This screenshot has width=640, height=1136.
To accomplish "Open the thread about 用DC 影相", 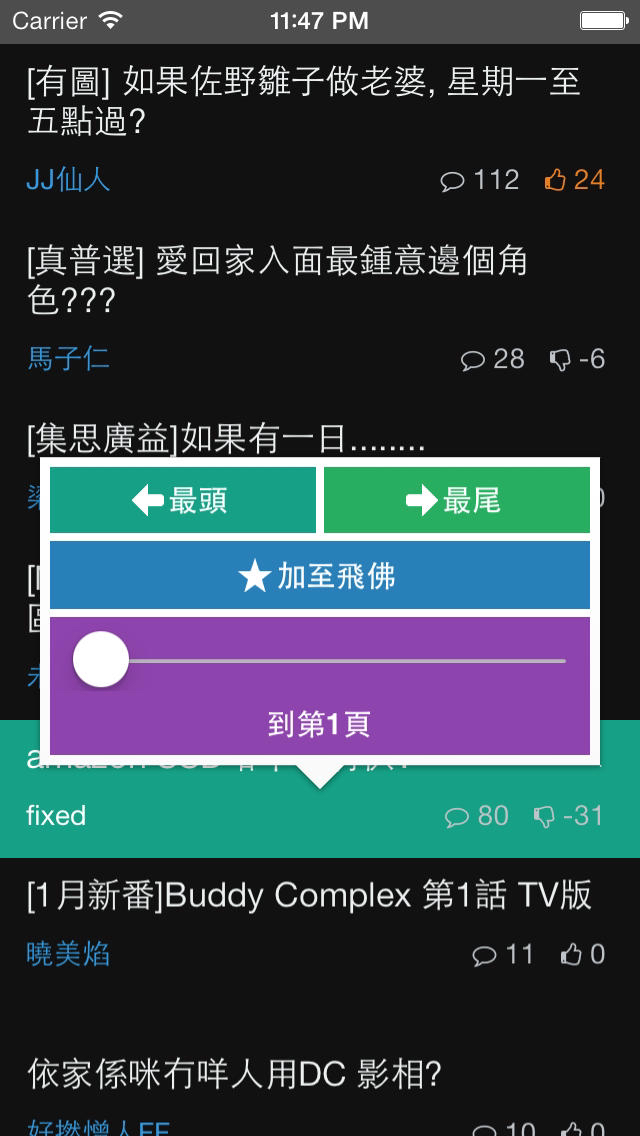I will coord(235,1075).
